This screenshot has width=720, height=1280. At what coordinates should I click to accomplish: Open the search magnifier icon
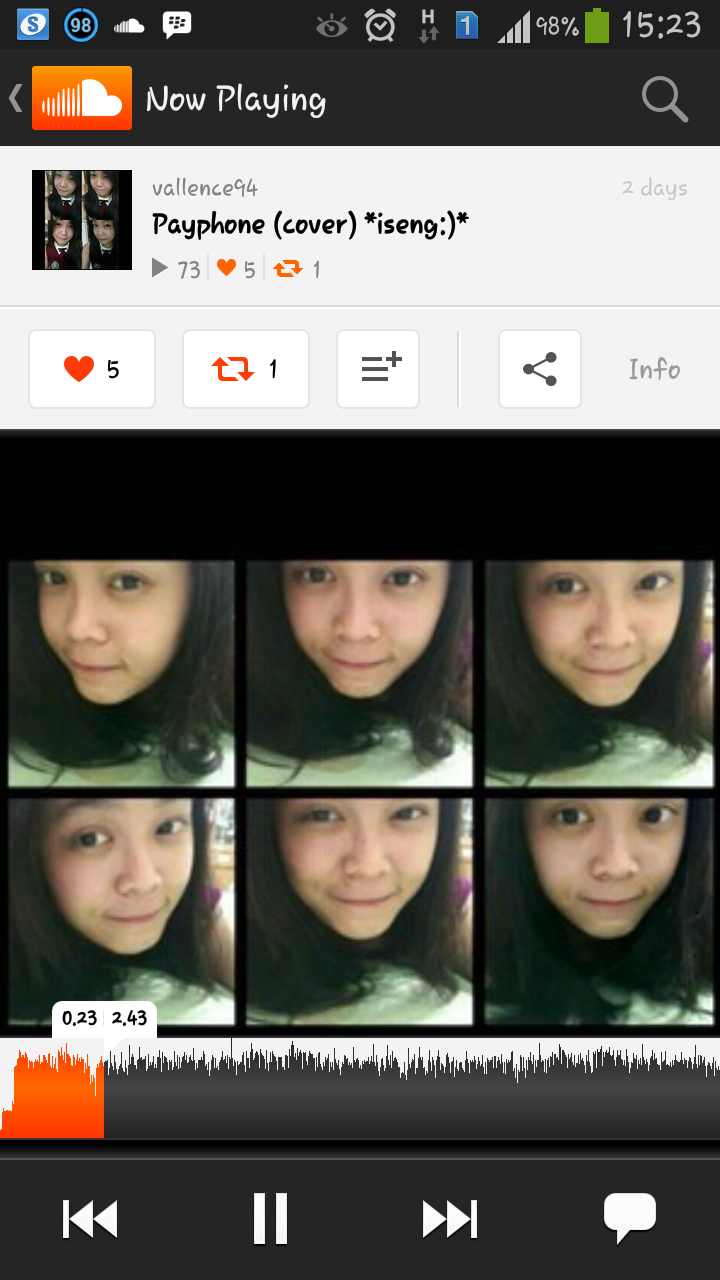point(664,99)
